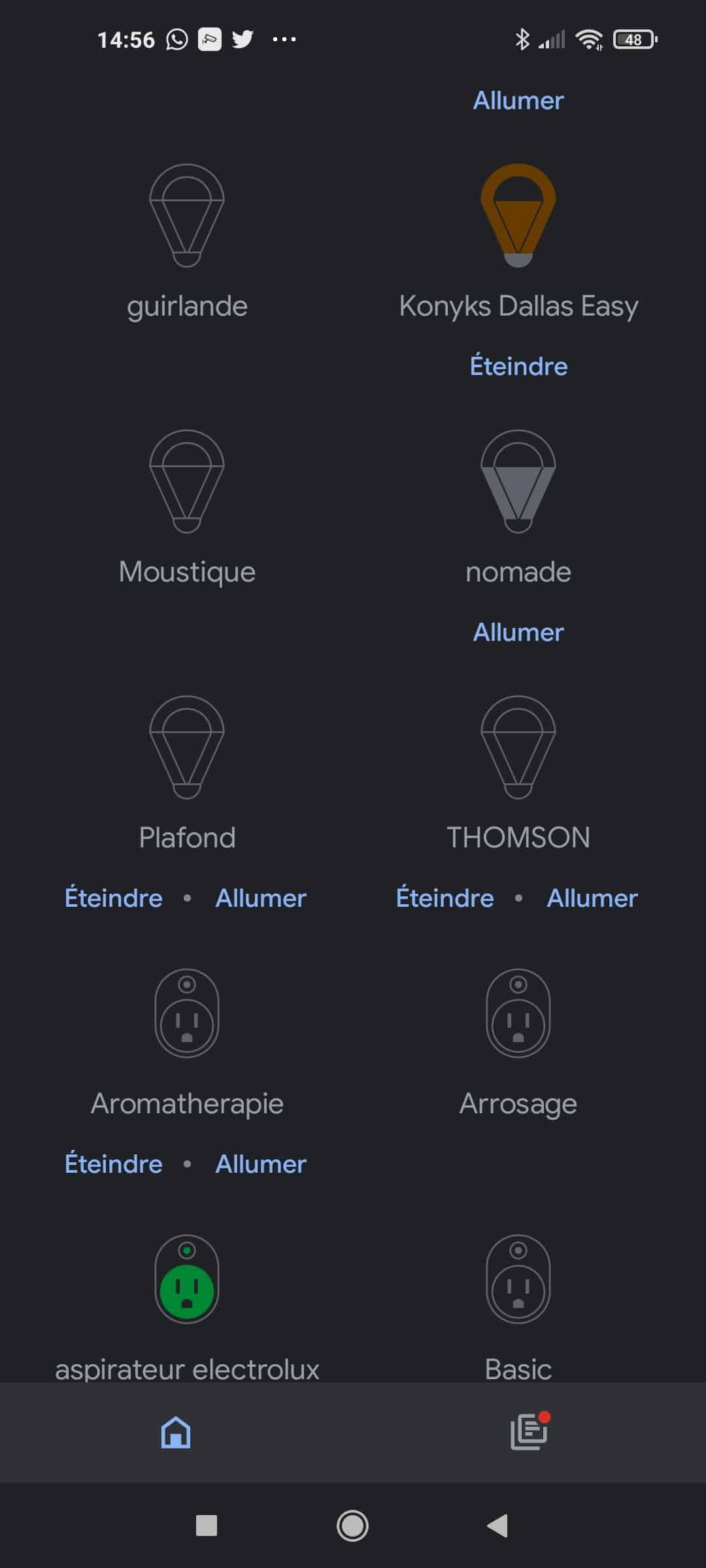Turn on Plafond with Allumer
Image resolution: width=706 pixels, height=1568 pixels.
(261, 898)
